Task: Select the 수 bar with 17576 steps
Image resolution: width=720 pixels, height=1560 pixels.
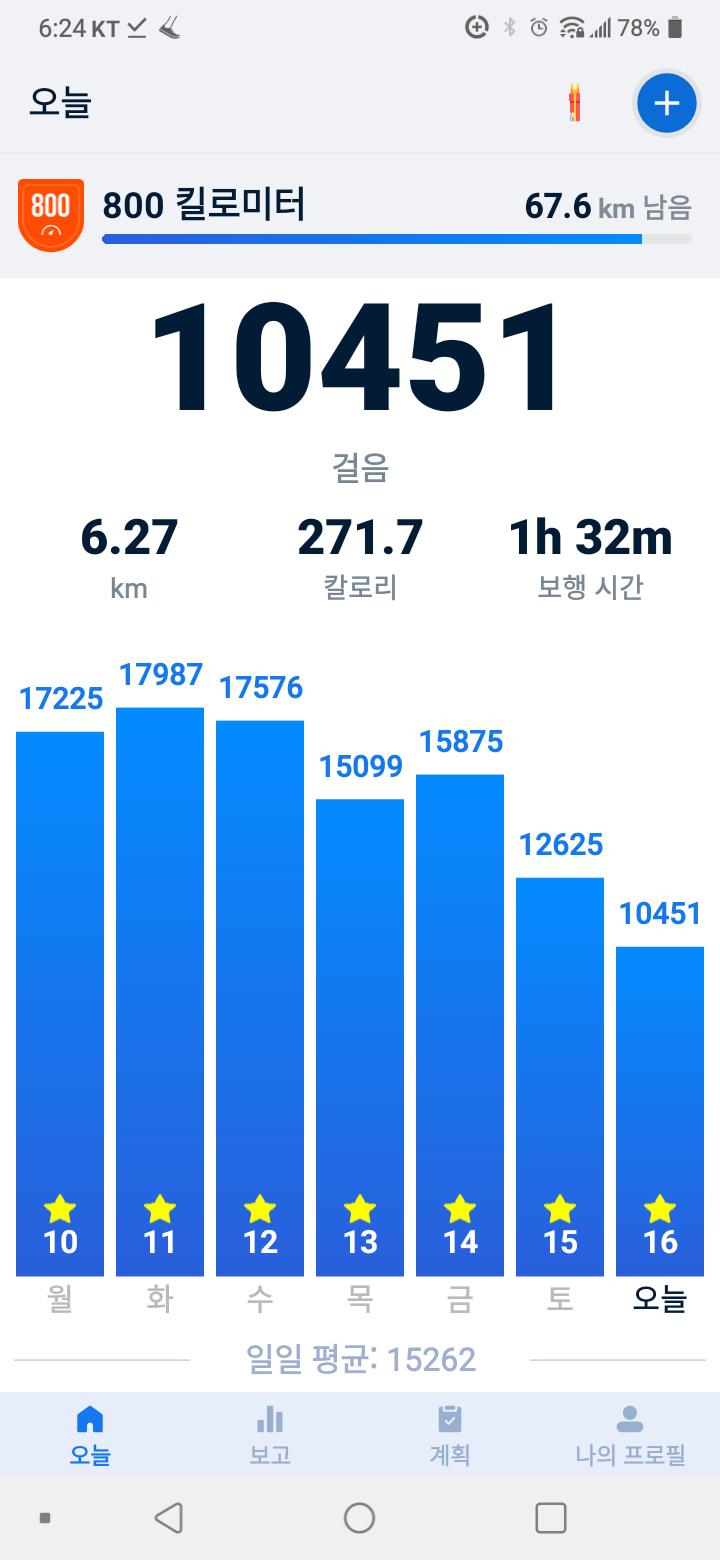Action: (260, 1000)
